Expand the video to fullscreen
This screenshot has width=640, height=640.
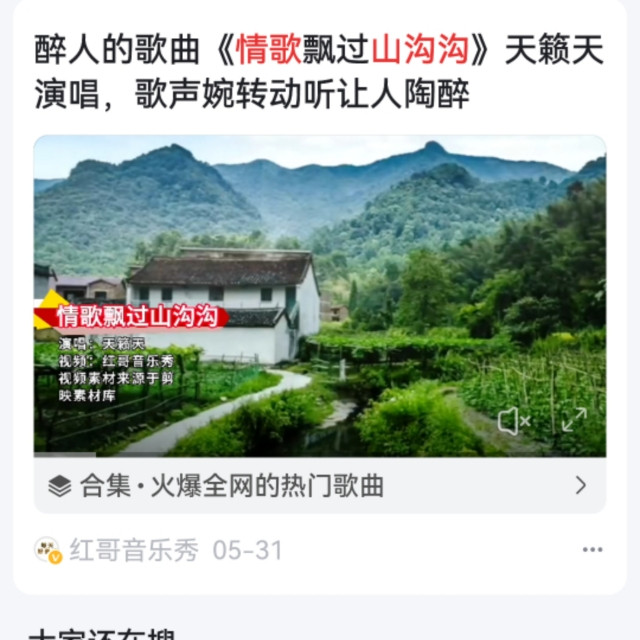pyautogui.click(x=574, y=421)
